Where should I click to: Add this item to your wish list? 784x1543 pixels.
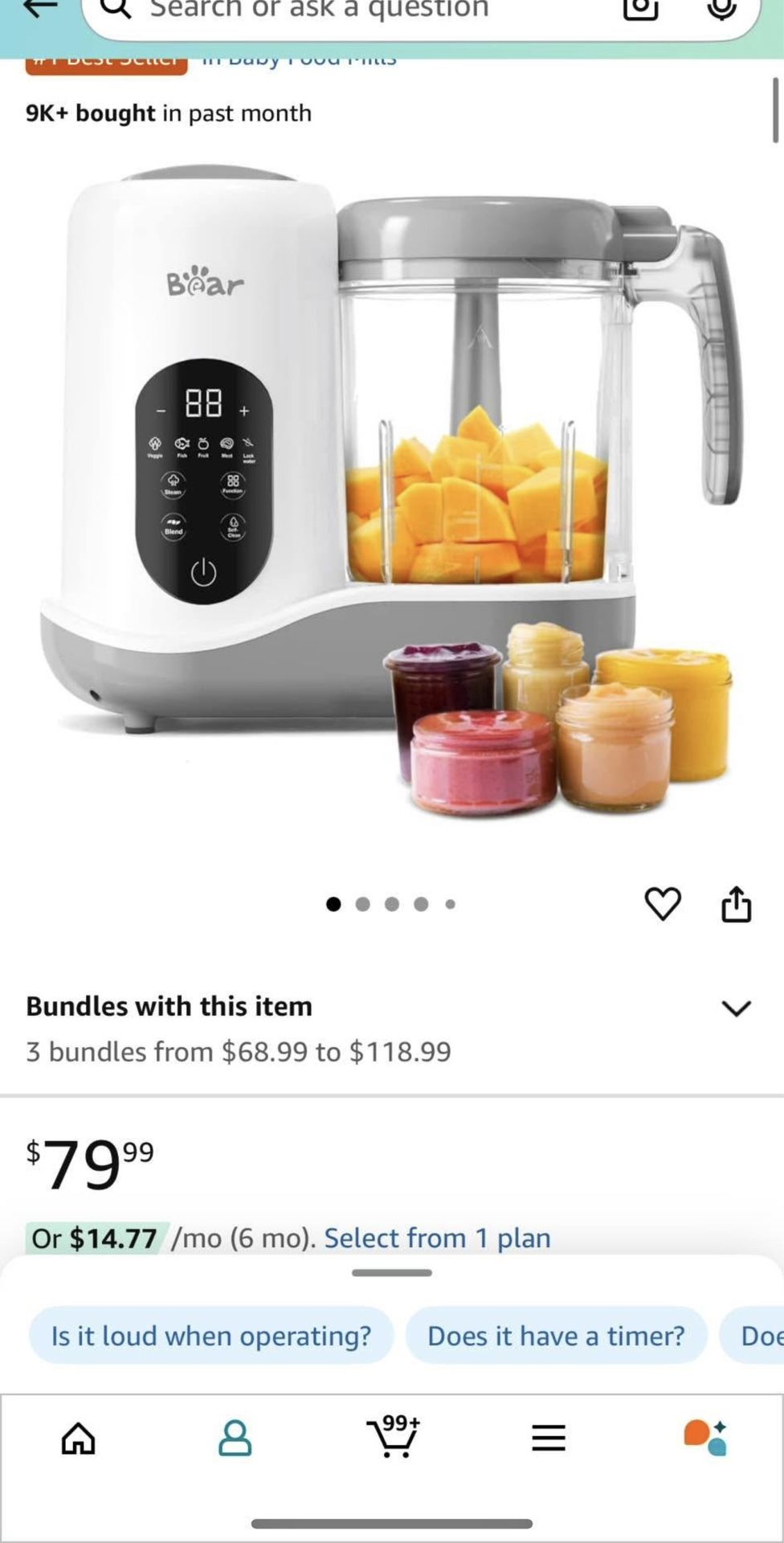point(663,904)
